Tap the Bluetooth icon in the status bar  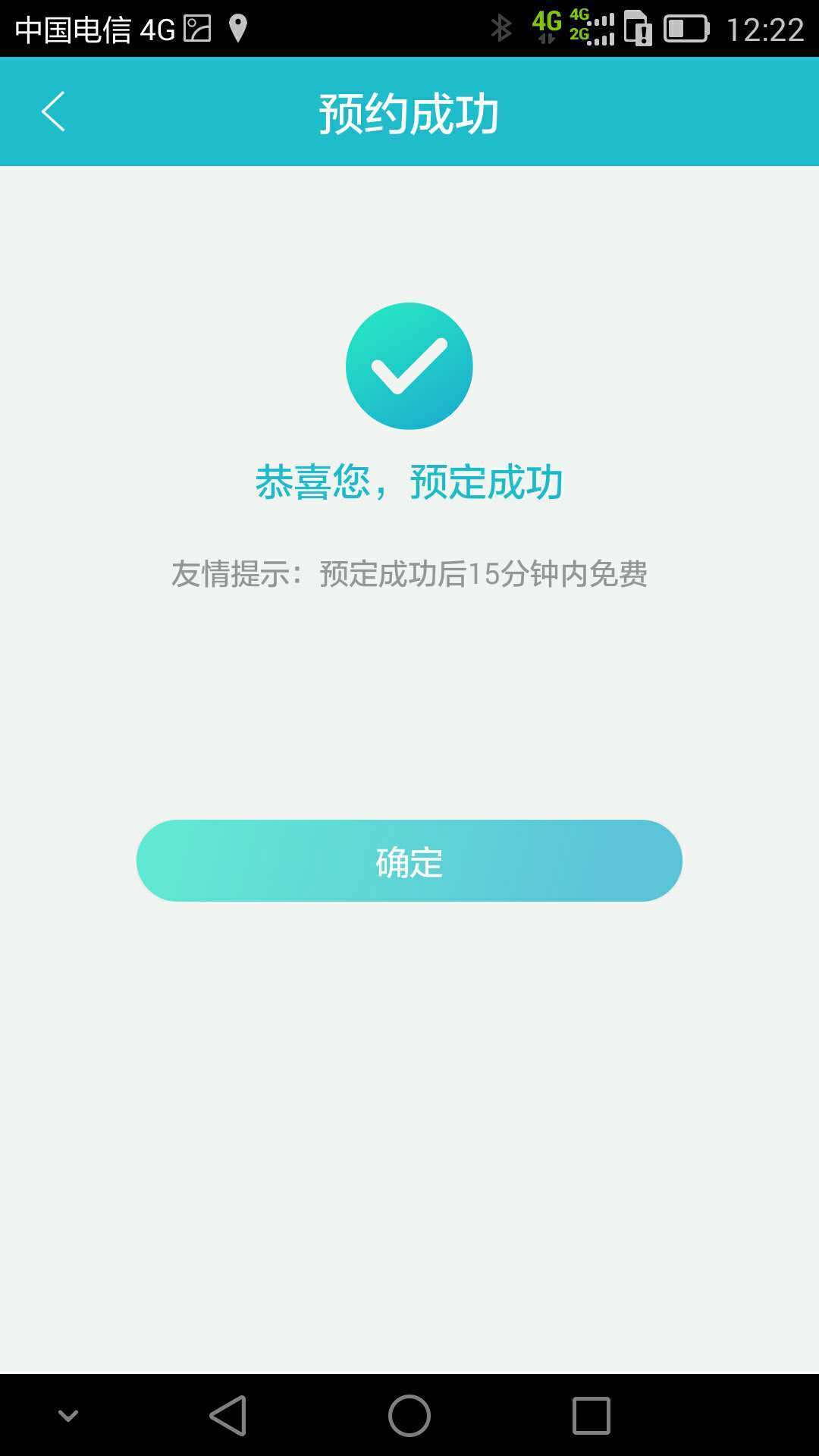(500, 24)
